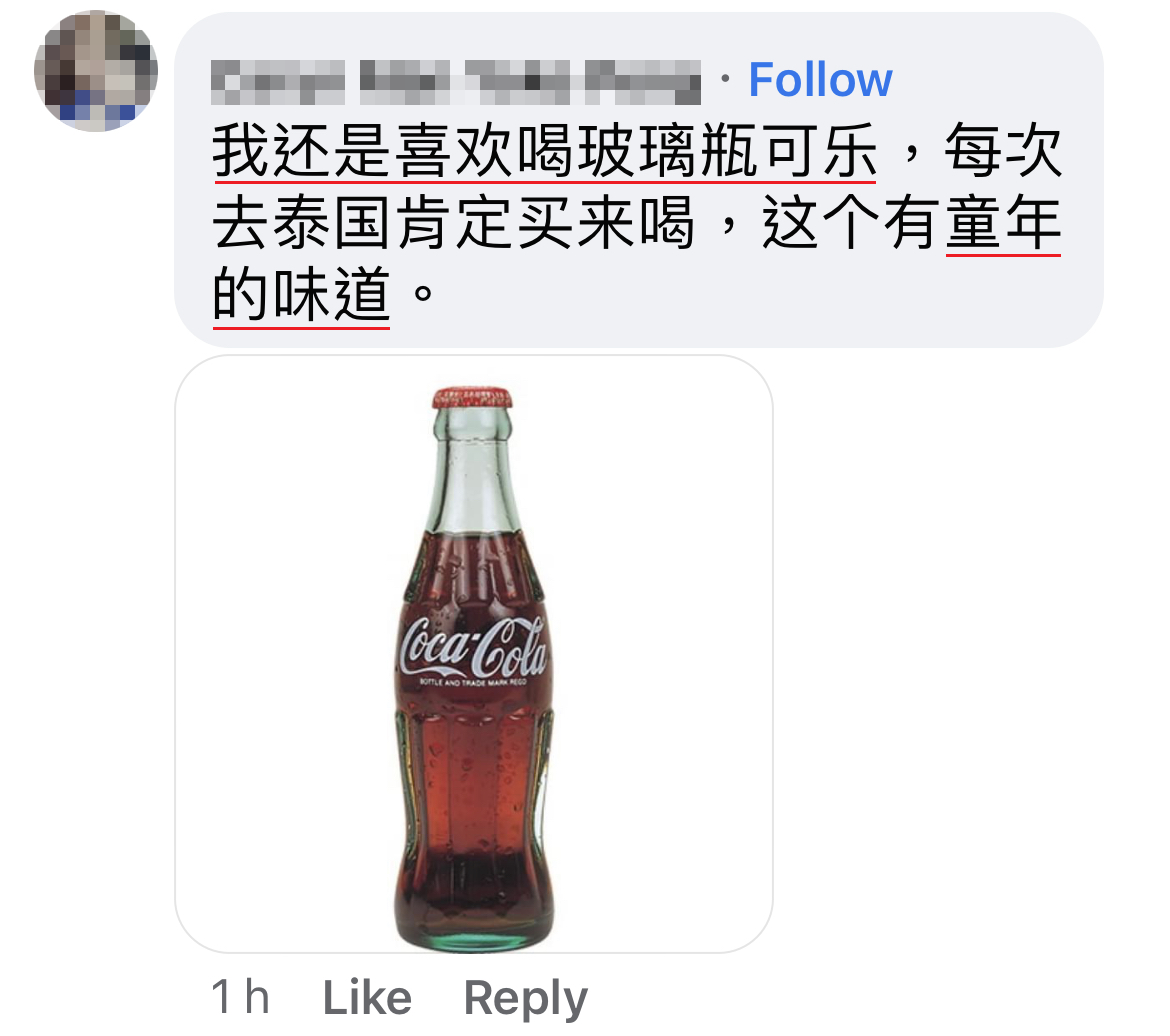Open the commenter's profile picture
The height and width of the screenshot is (1036, 1170).
pos(96,71)
